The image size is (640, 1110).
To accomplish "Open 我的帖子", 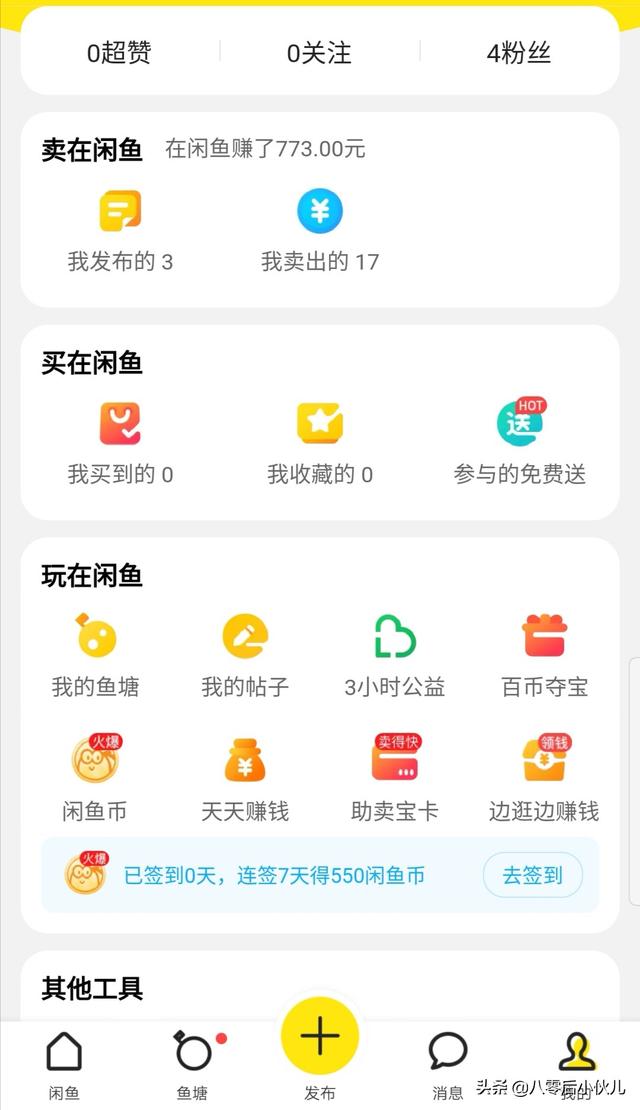I will tap(245, 656).
